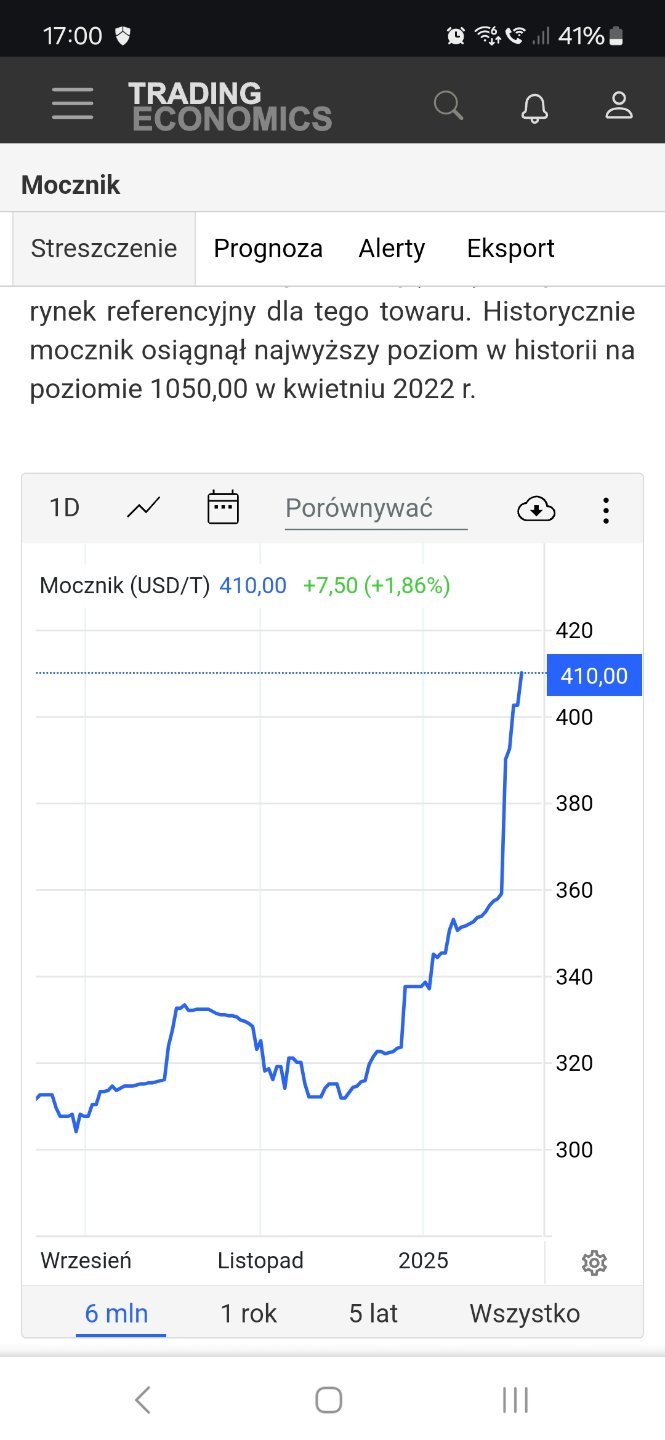Change the 1D chart interval
Screen dimensions: 665x1440
pos(64,508)
